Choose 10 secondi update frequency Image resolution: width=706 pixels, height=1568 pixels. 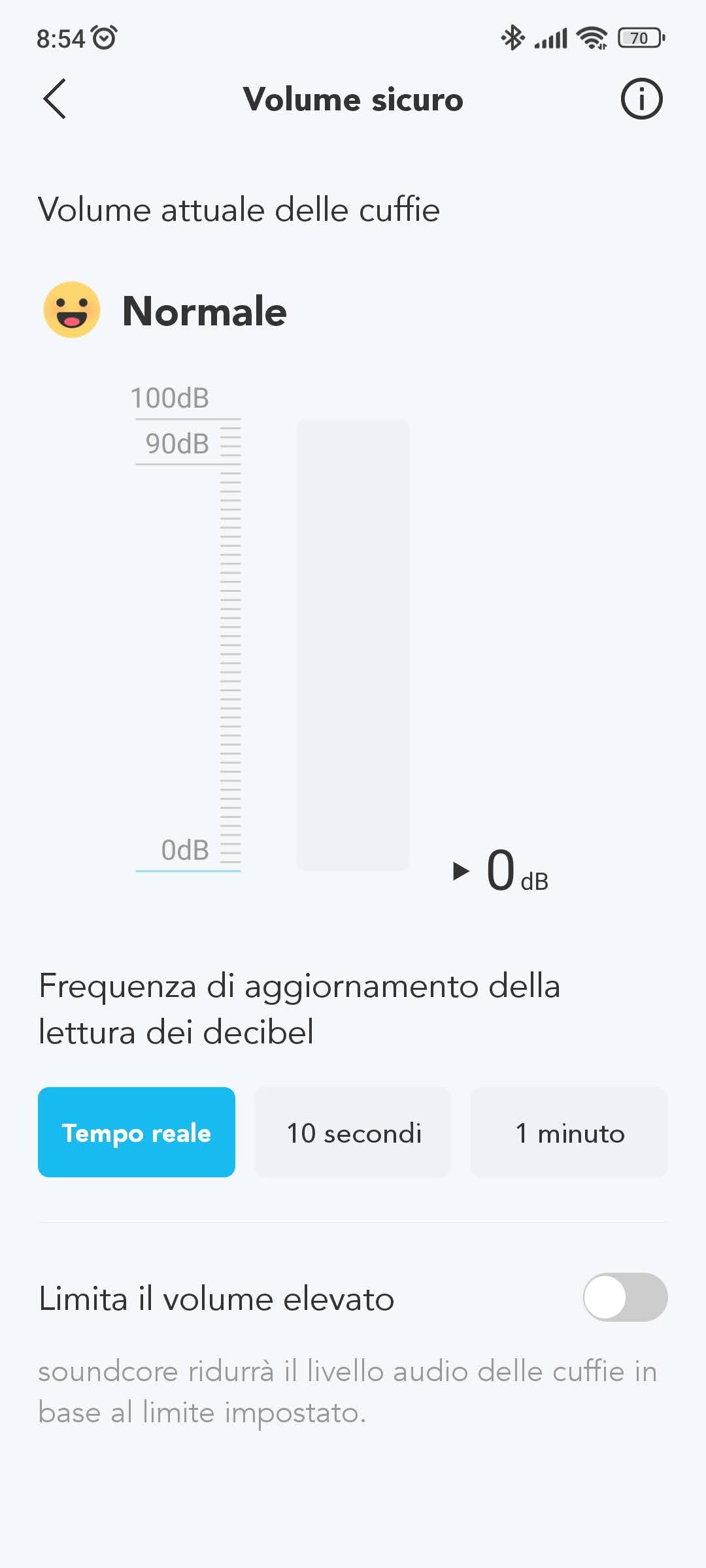[353, 1132]
